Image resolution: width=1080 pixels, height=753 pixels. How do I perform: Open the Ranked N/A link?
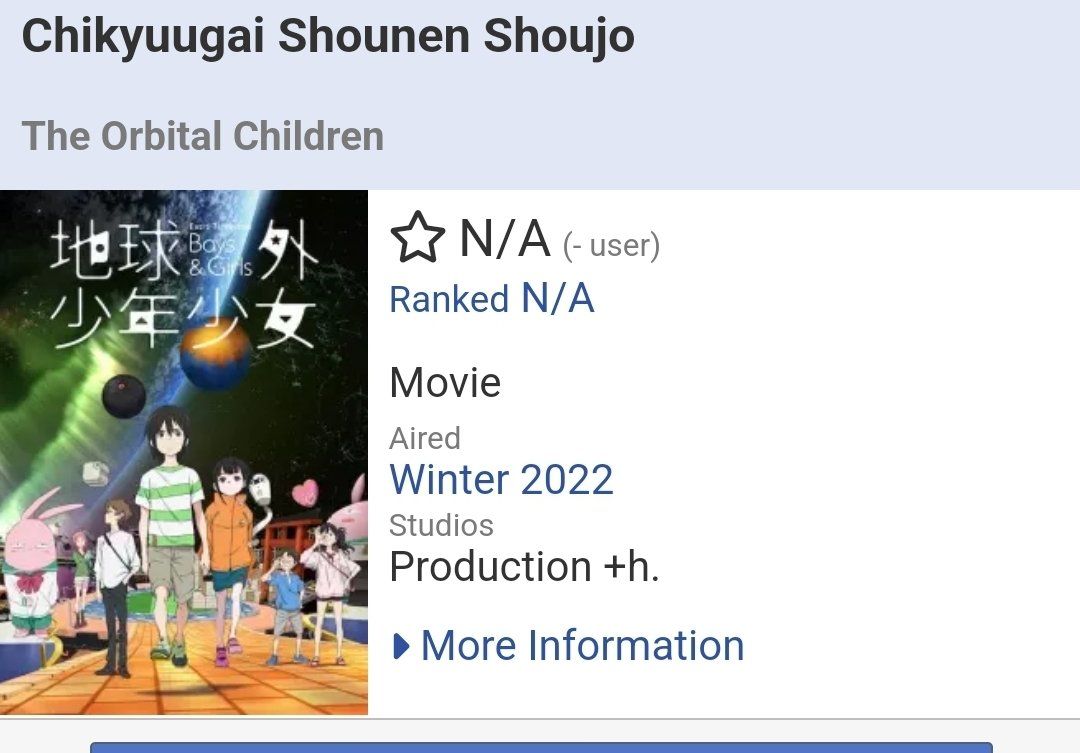pos(492,298)
